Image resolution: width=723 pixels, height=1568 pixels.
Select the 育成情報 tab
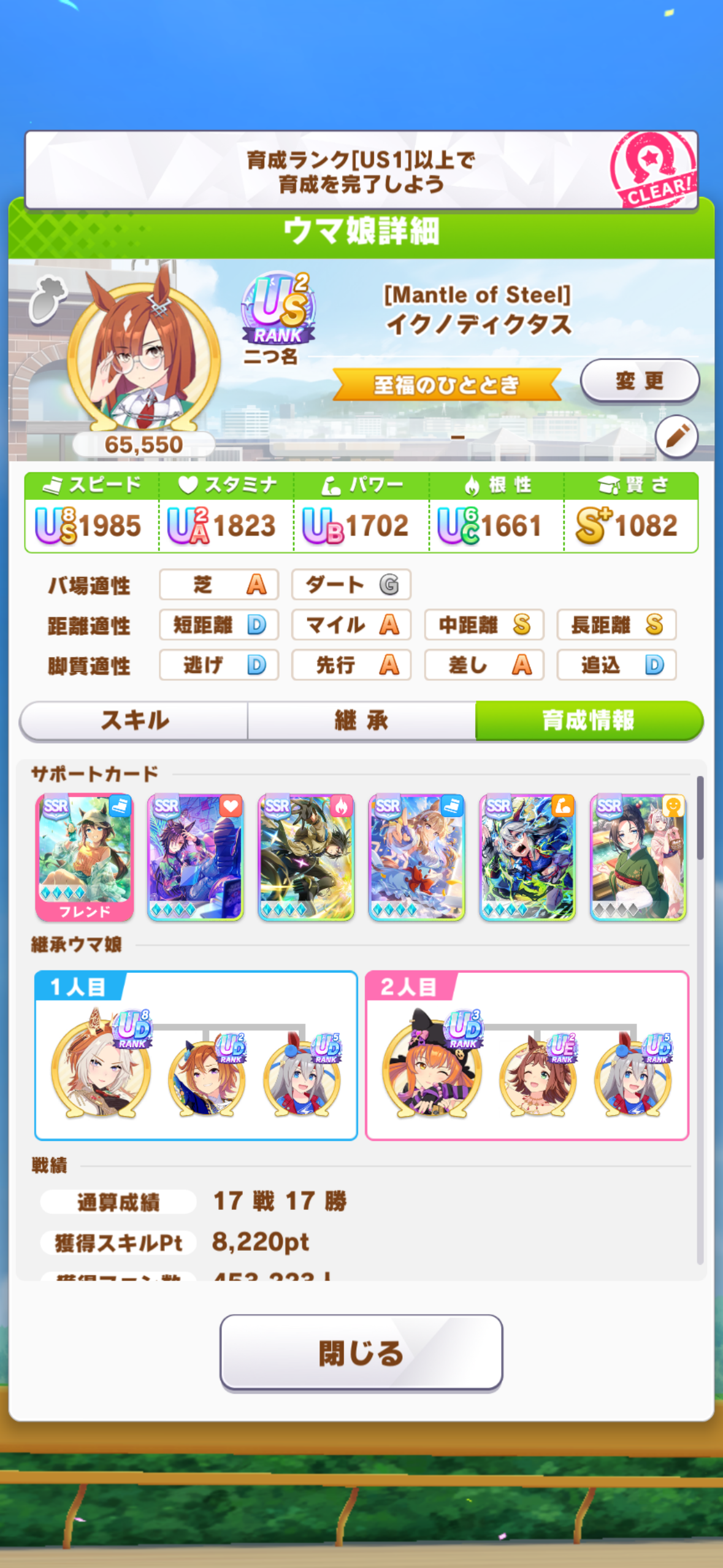coord(588,720)
